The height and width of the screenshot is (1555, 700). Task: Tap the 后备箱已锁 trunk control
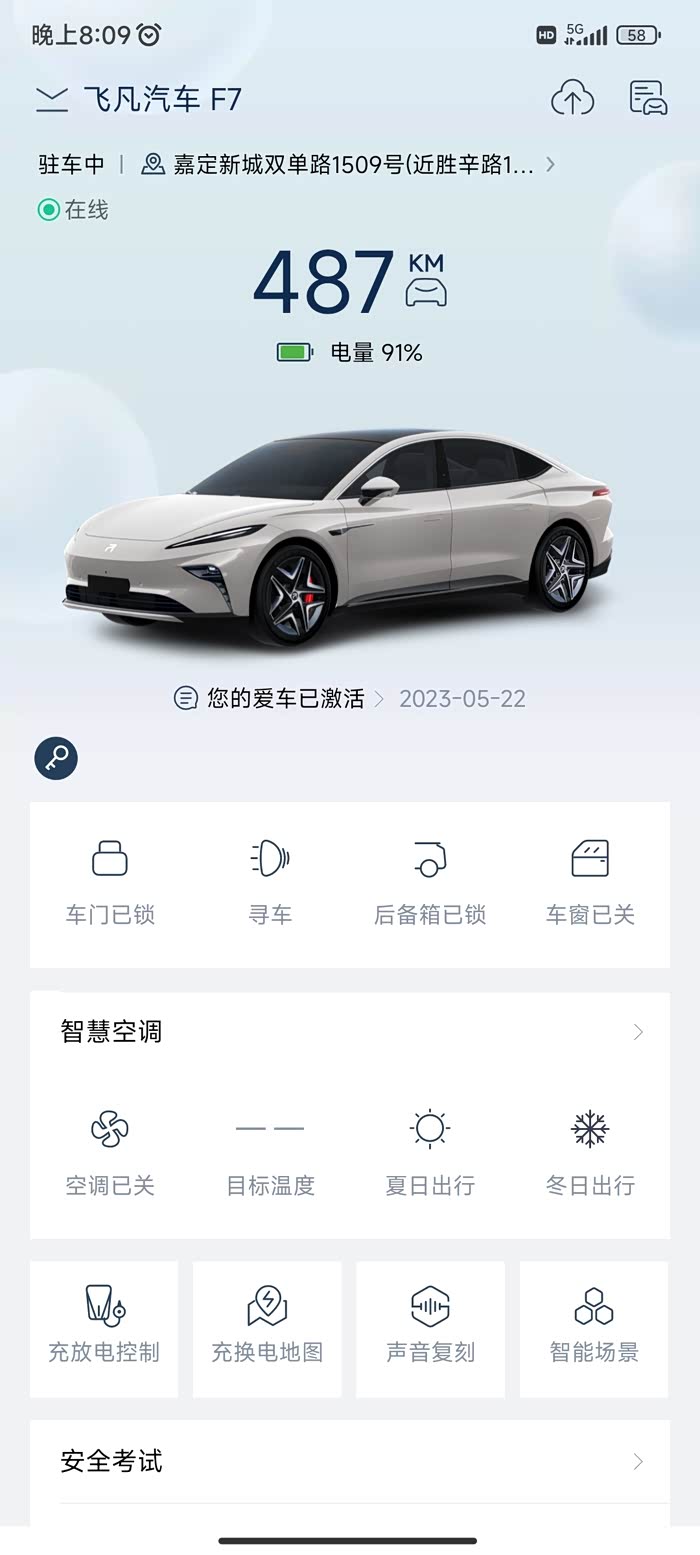point(430,884)
